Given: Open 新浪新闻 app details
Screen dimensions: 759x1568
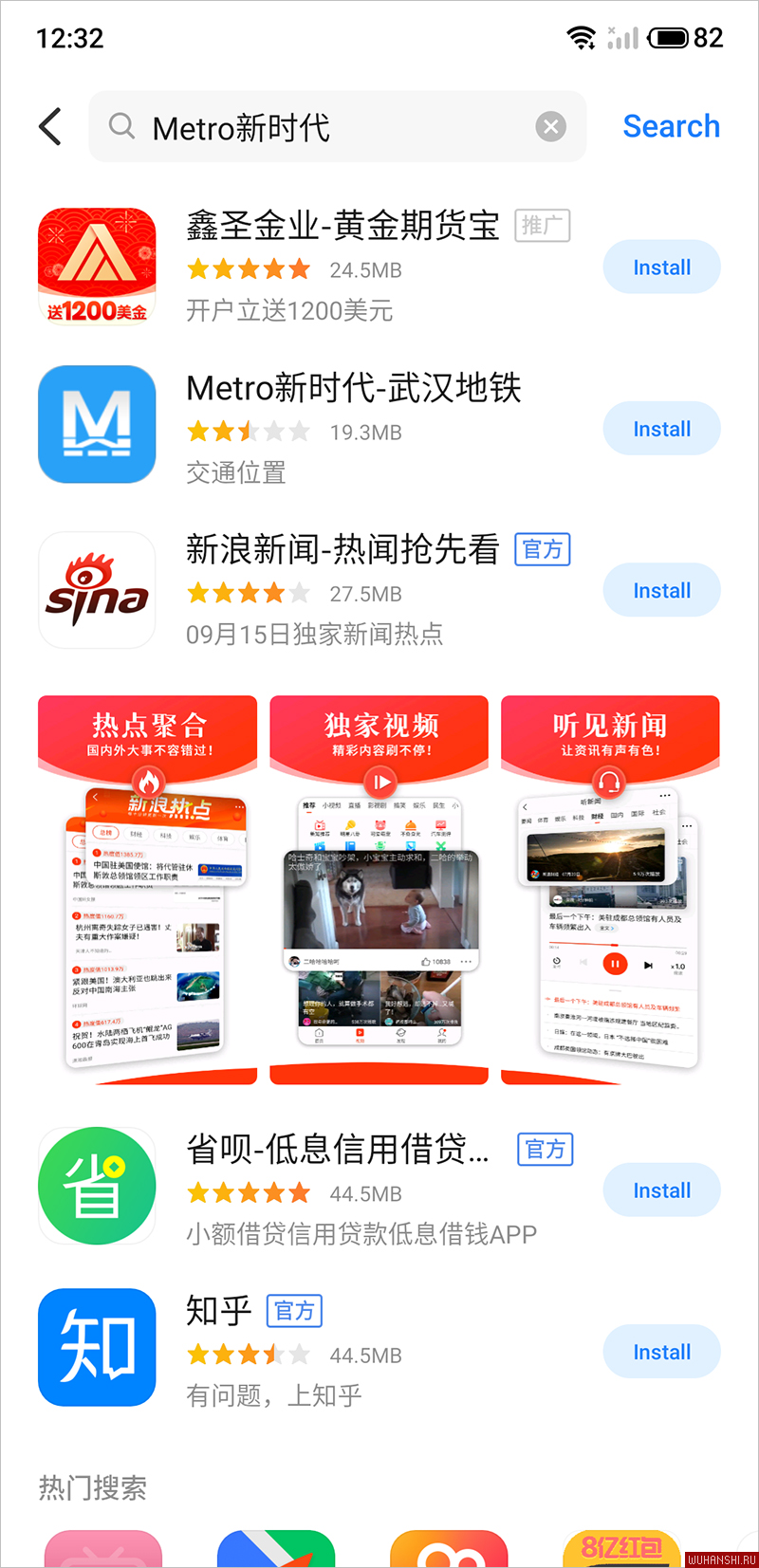Looking at the screenshot, I should point(342,550).
